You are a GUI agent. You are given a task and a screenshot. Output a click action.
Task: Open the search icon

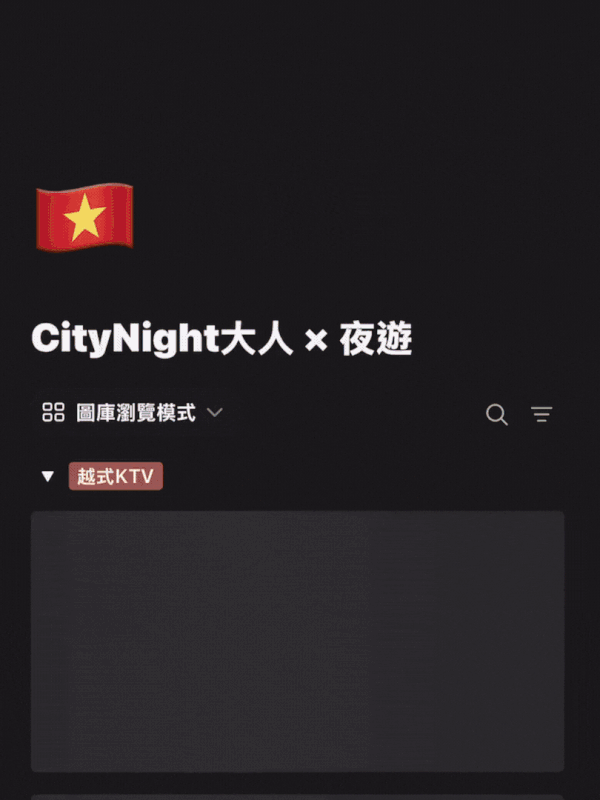pos(496,414)
